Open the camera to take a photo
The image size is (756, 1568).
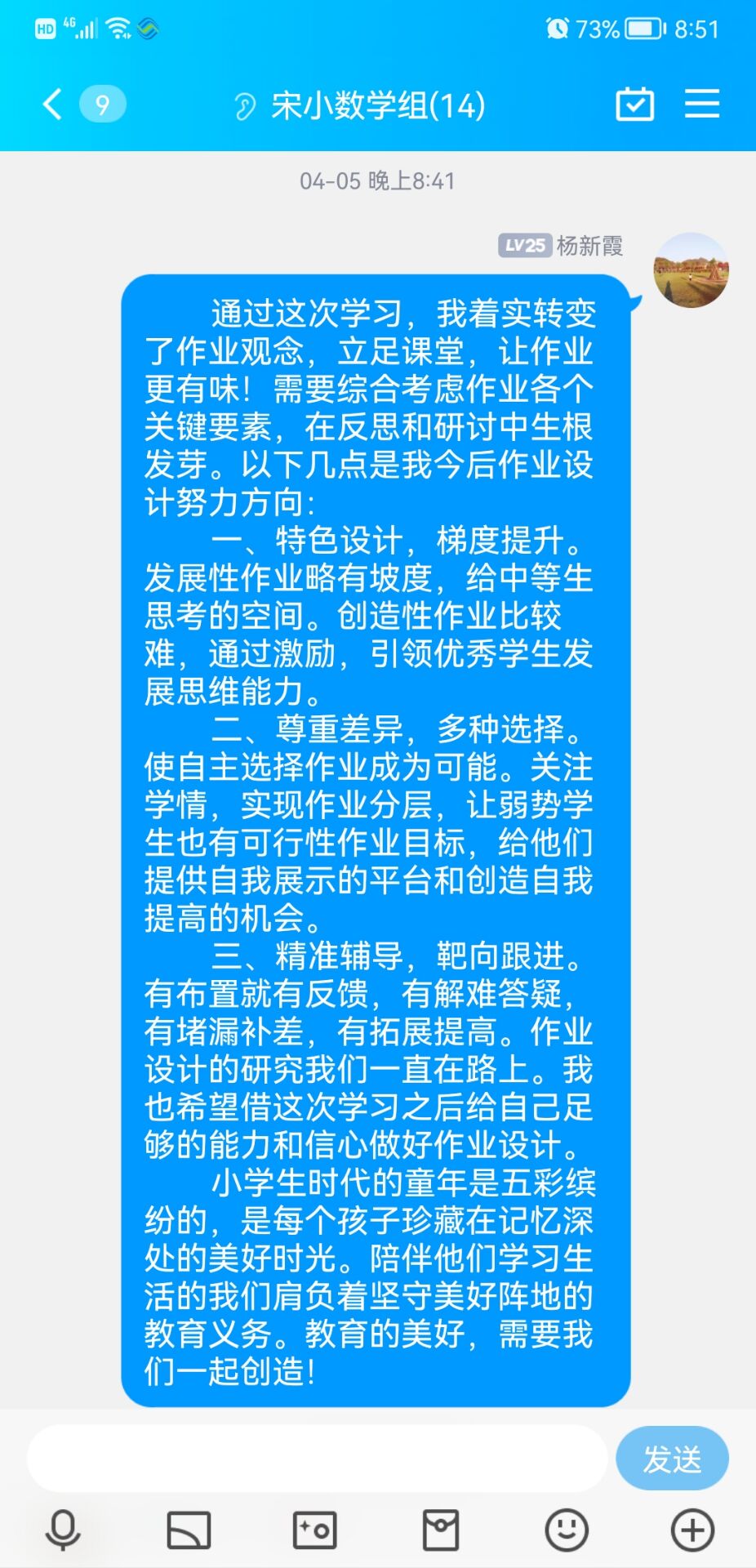pyautogui.click(x=314, y=1530)
